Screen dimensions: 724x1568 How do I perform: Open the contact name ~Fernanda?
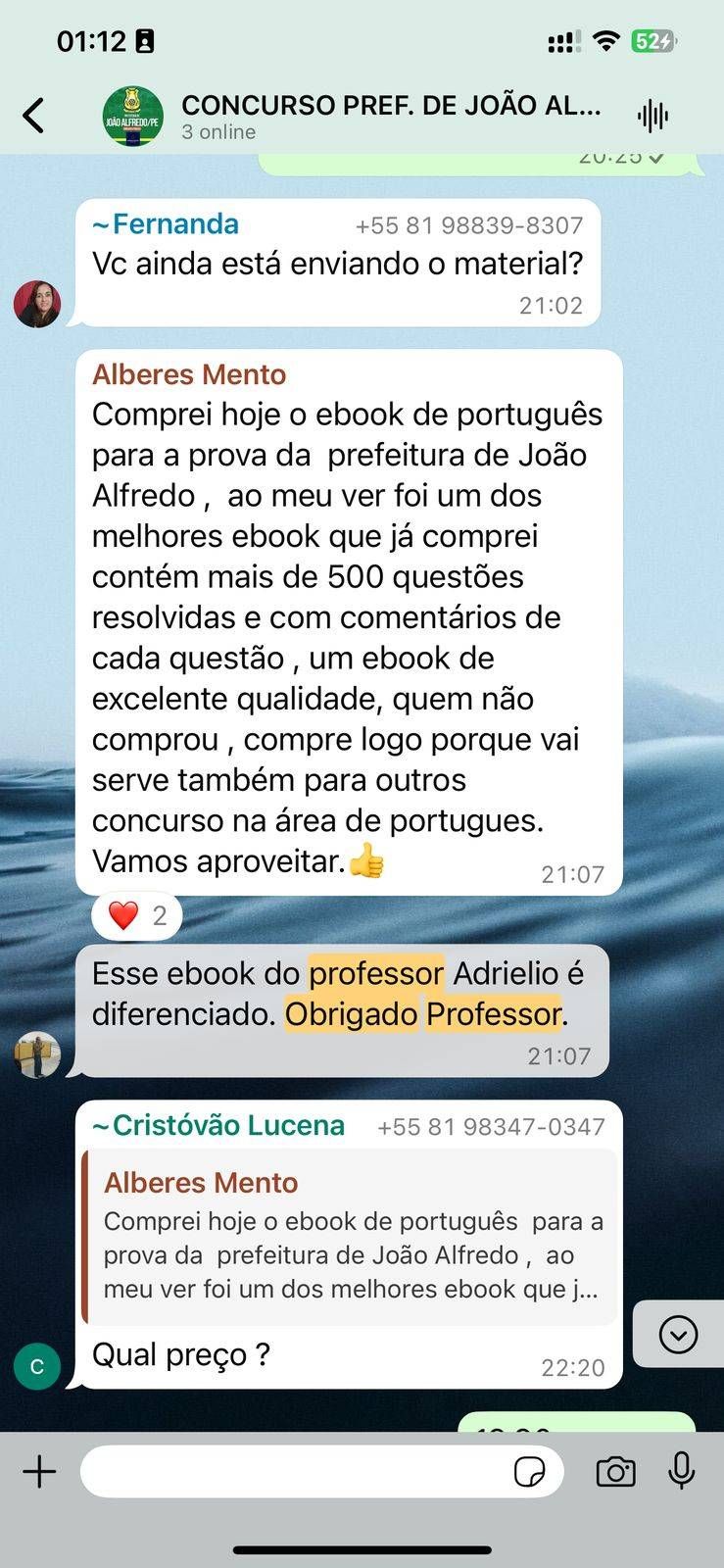click(x=166, y=224)
